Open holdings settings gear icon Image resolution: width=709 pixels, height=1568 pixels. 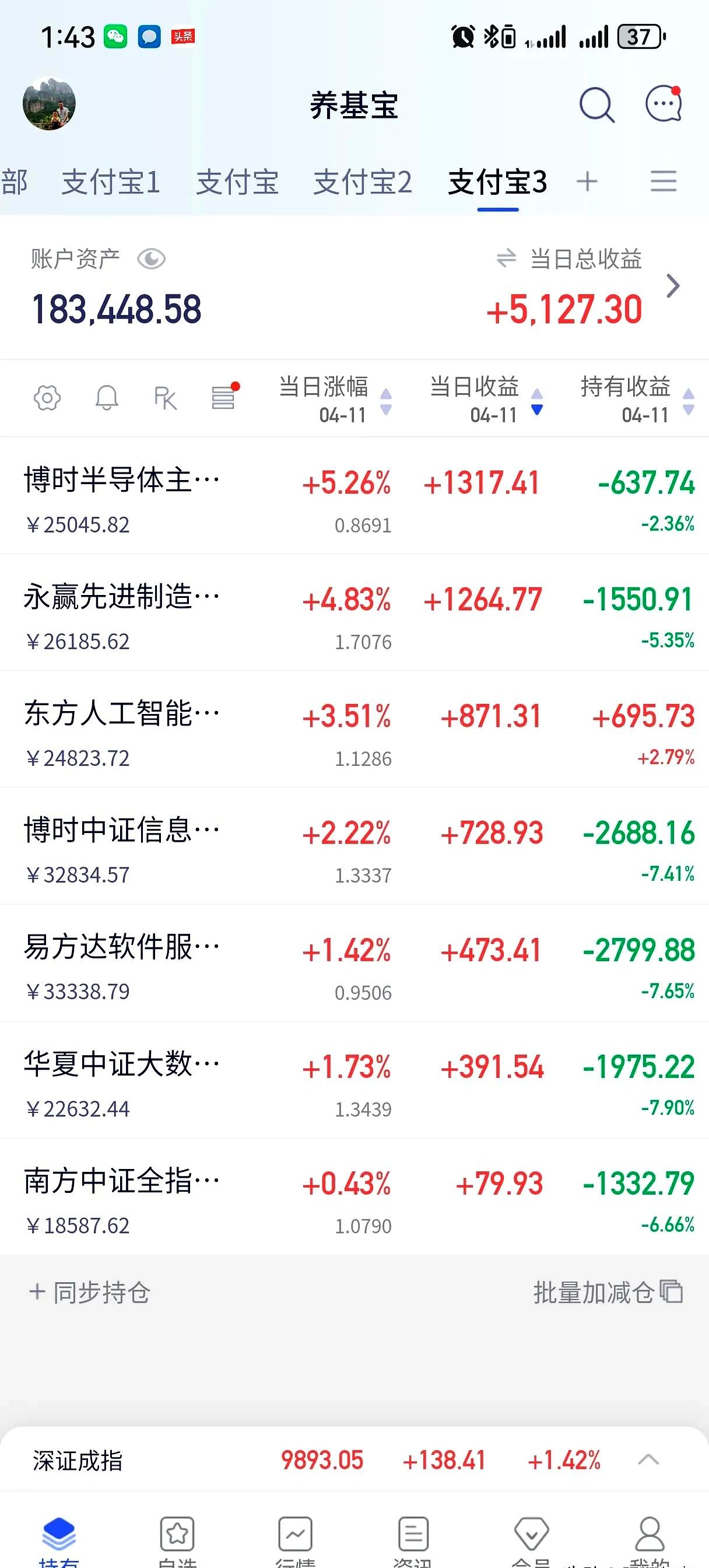(x=48, y=398)
